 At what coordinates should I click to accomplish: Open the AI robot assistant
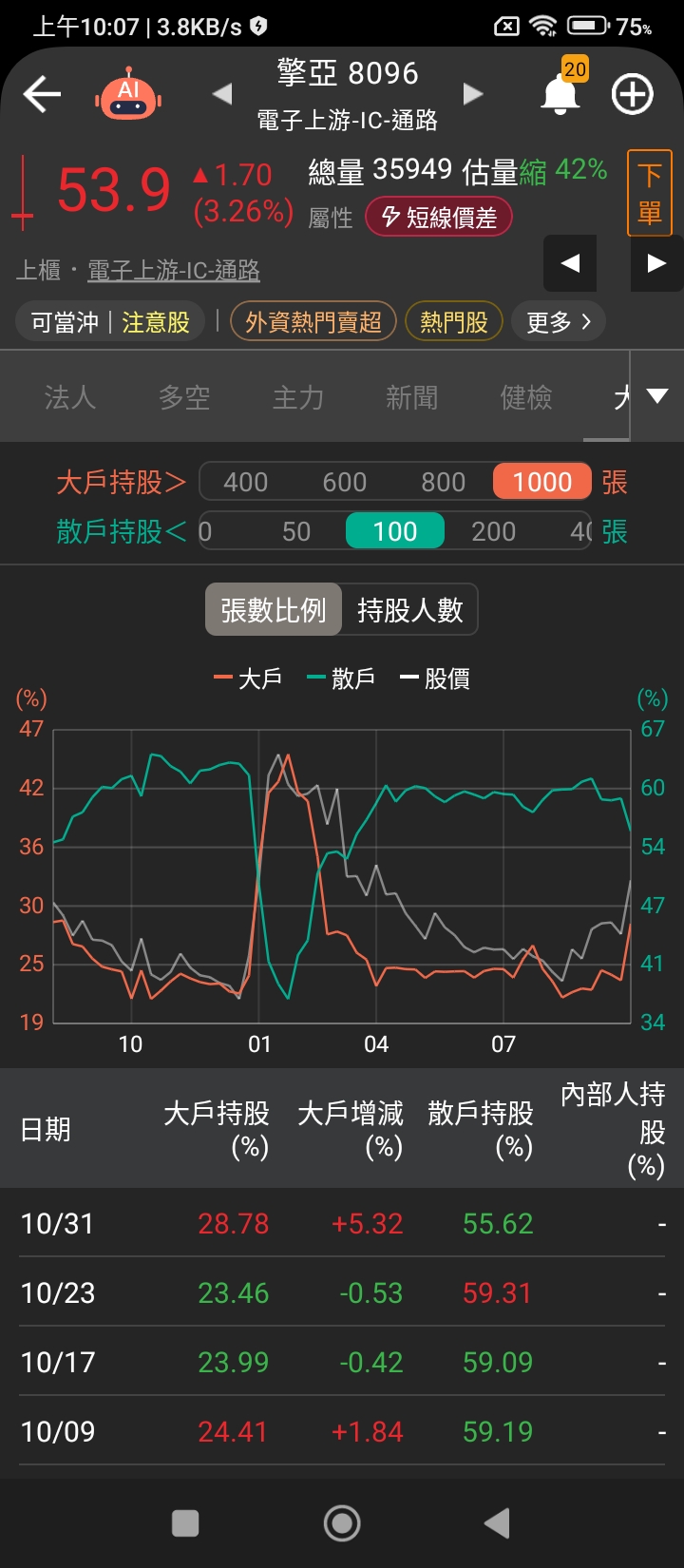click(x=128, y=94)
